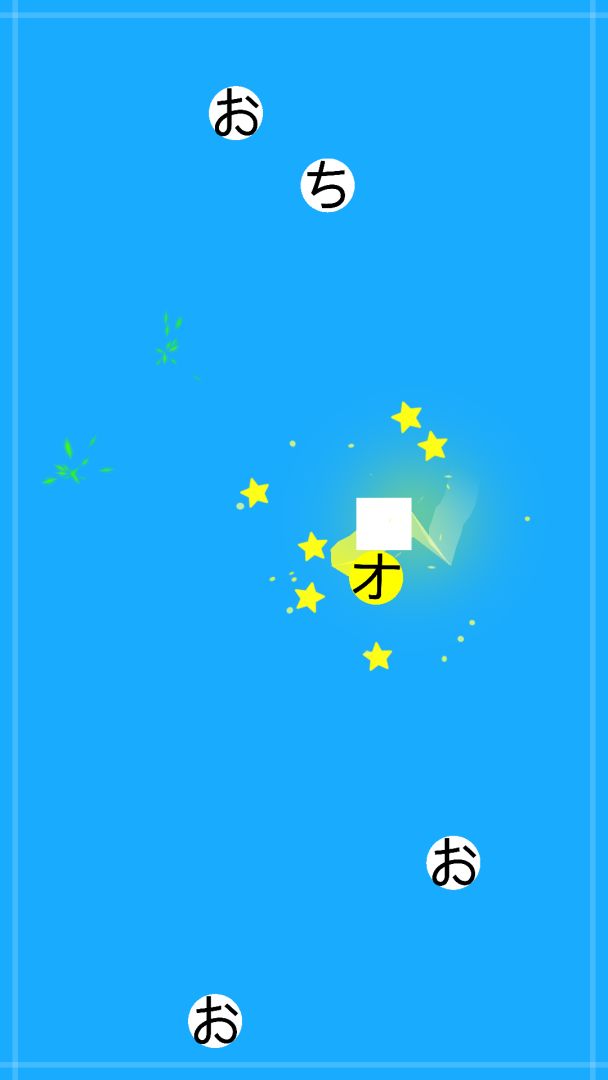608x1080 pixels.
Task: Select the お bubble beside the ち bubble
Action: [x=236, y=113]
